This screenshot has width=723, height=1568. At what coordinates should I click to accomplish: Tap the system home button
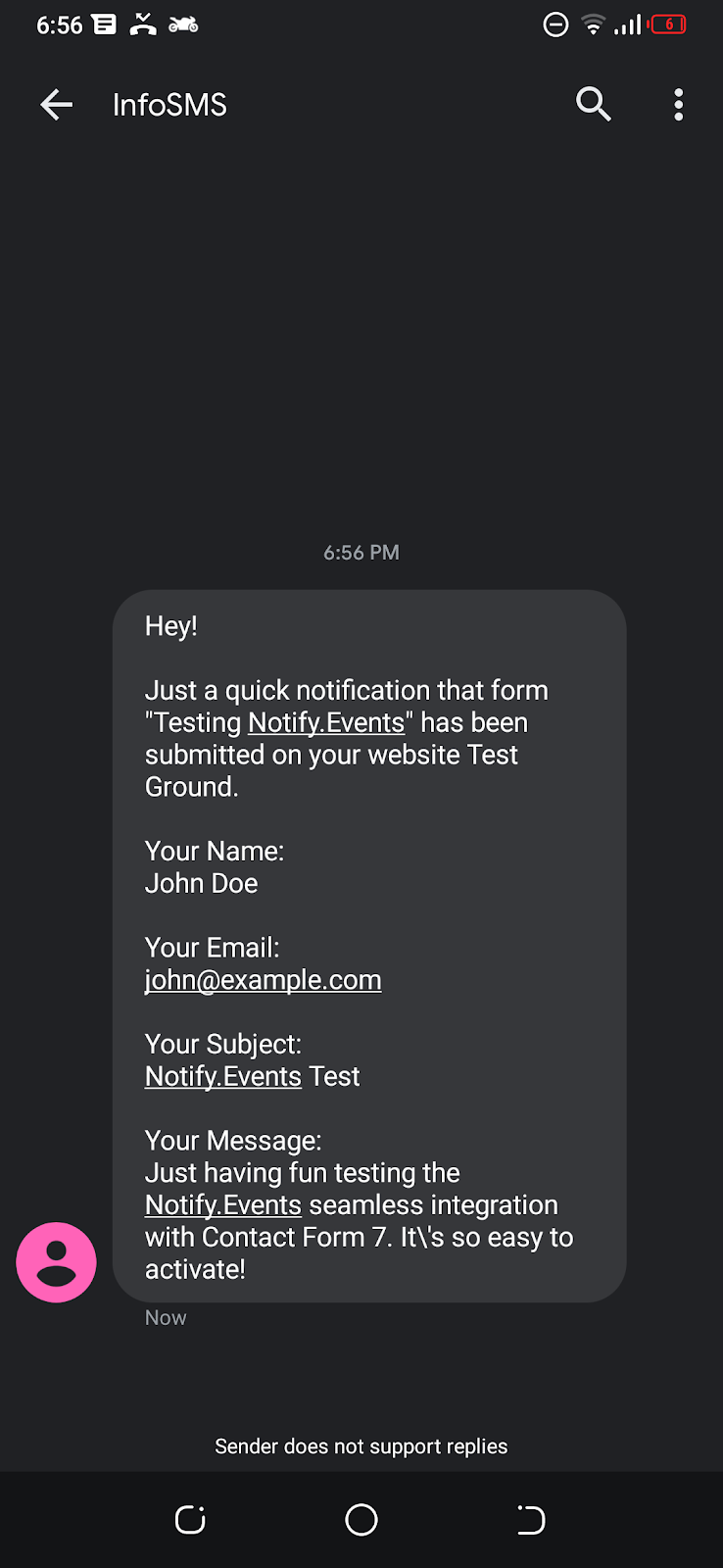[x=361, y=1520]
